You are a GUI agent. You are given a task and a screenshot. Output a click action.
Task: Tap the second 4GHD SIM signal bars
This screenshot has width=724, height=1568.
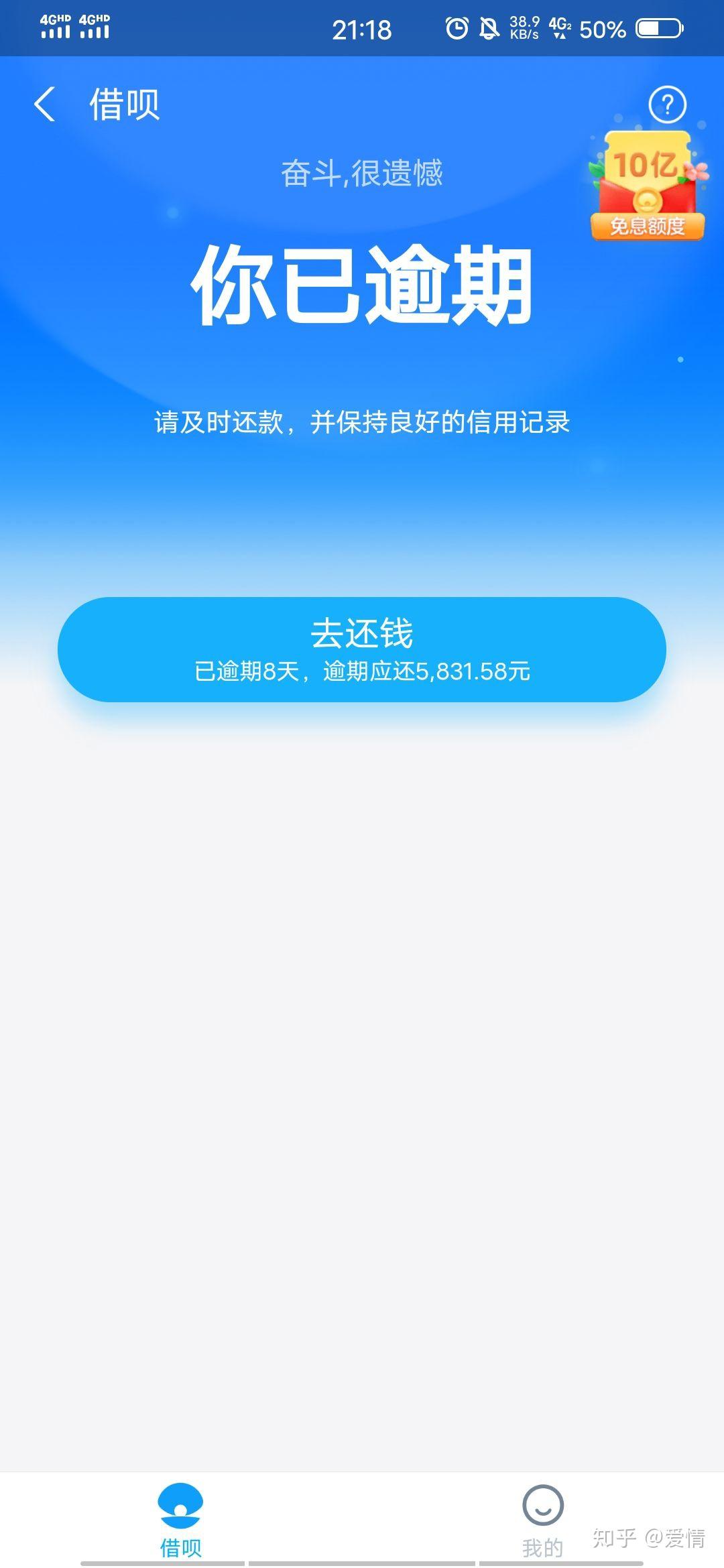(x=96, y=28)
